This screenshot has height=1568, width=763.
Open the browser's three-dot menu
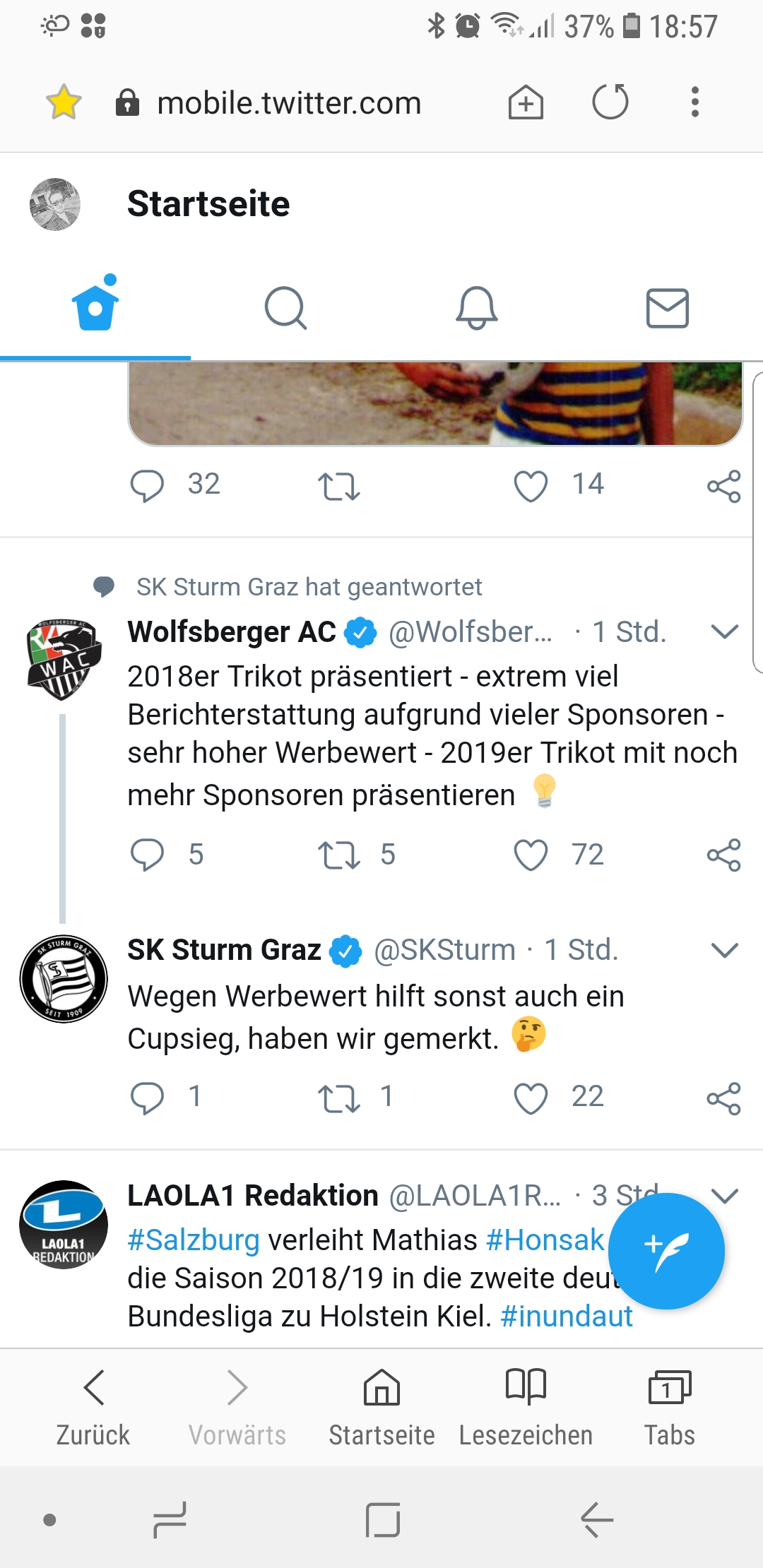695,102
